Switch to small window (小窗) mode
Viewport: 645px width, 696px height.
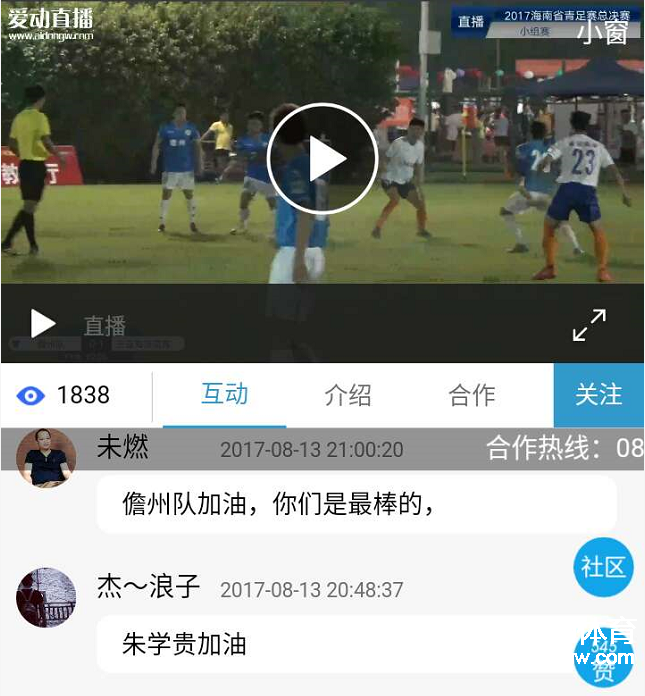pyautogui.click(x=603, y=33)
